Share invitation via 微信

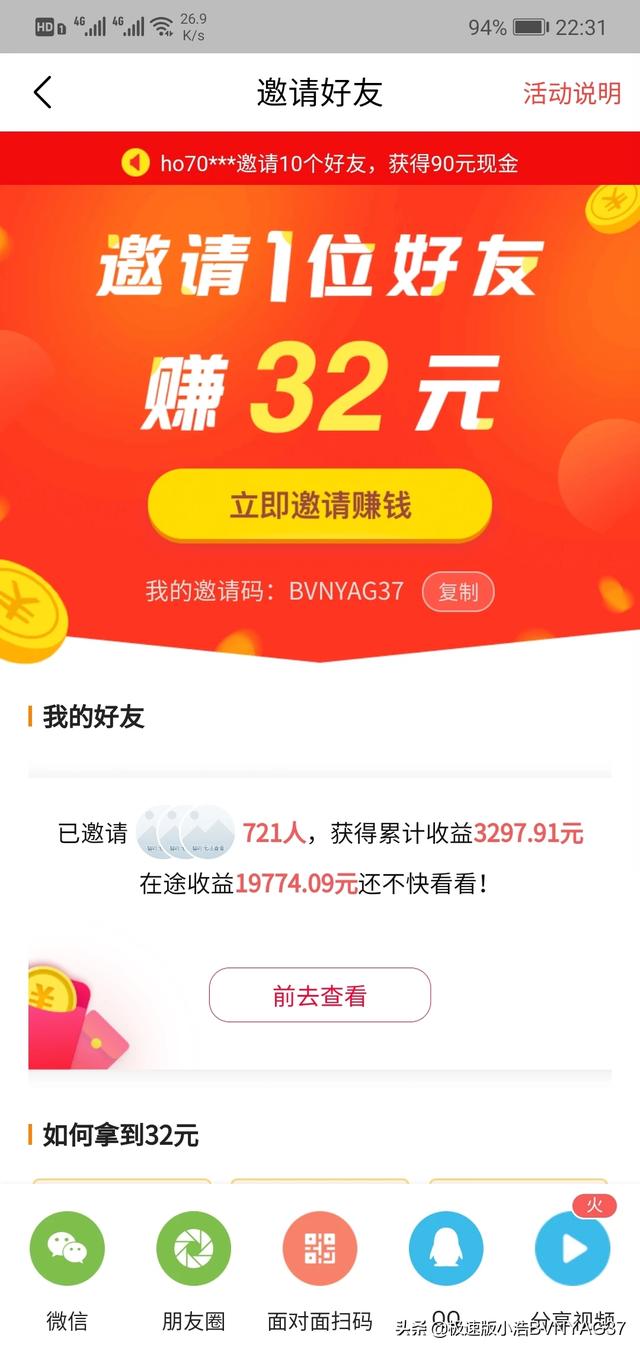[x=67, y=1248]
